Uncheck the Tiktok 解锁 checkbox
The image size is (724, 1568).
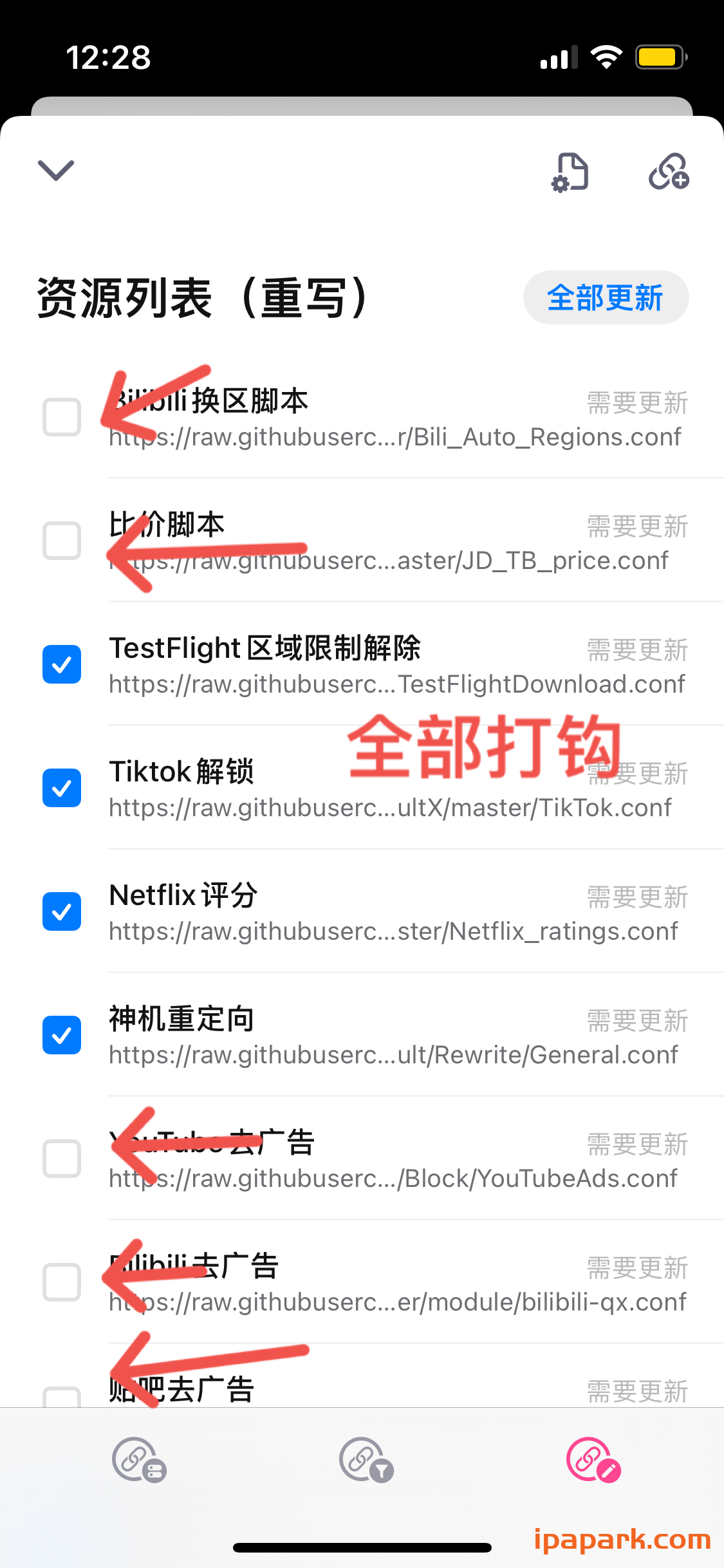(62, 788)
